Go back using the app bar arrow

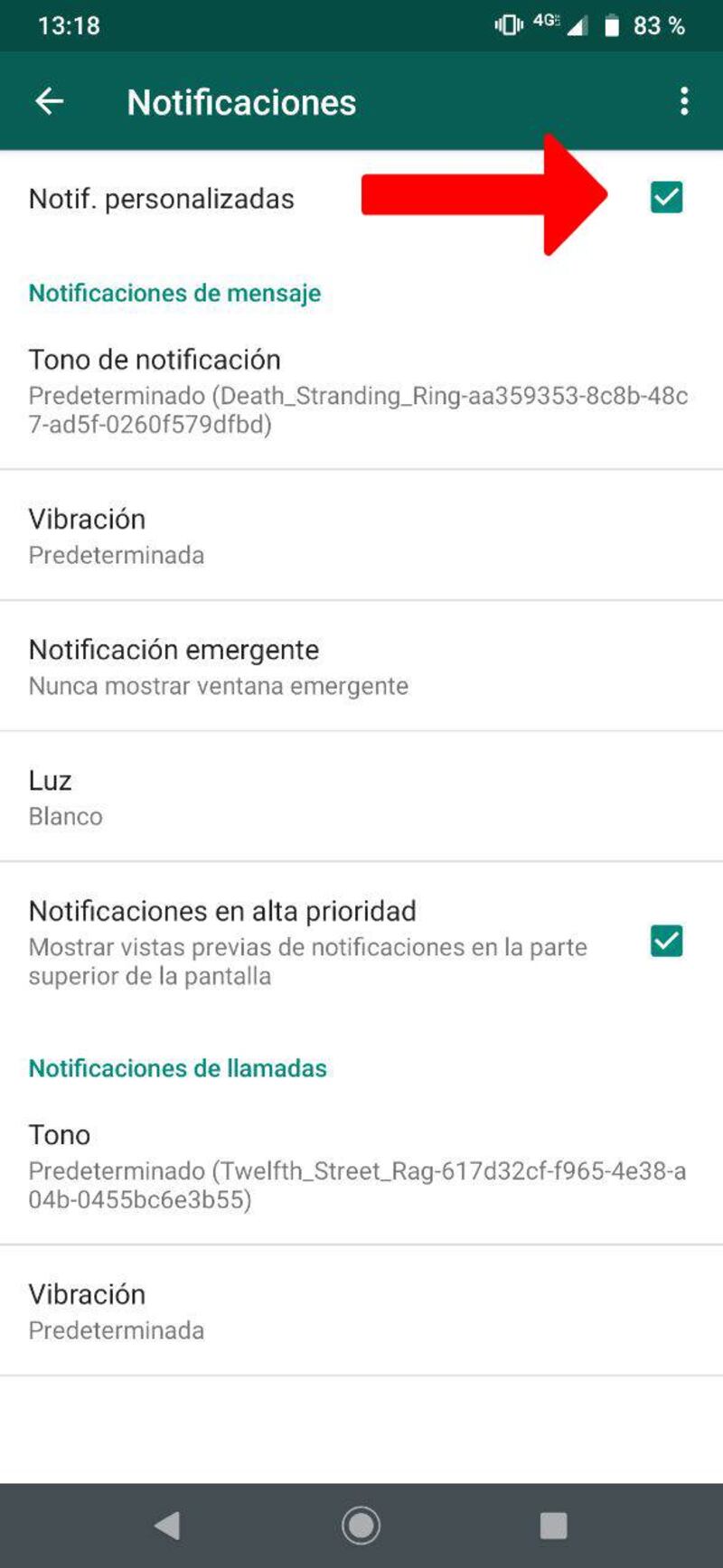coord(50,101)
